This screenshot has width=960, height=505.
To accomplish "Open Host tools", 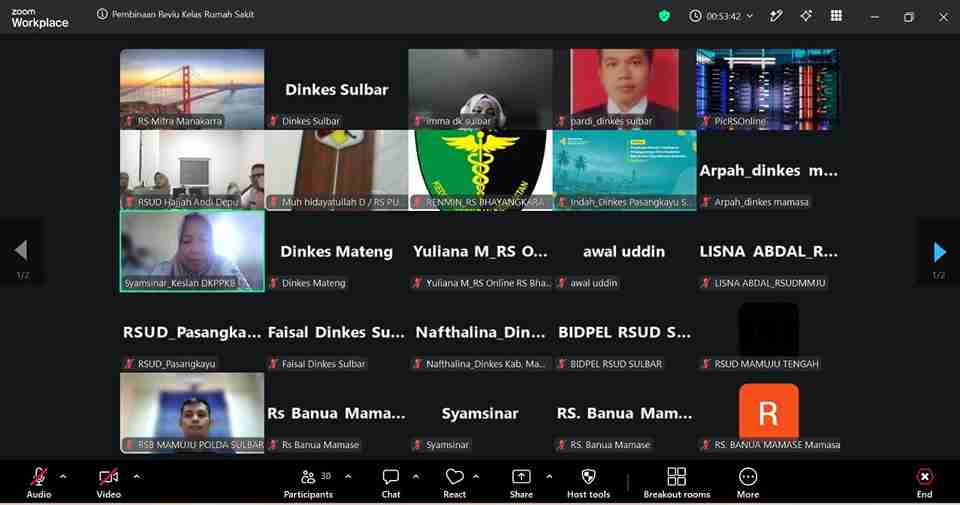I will click(x=588, y=482).
